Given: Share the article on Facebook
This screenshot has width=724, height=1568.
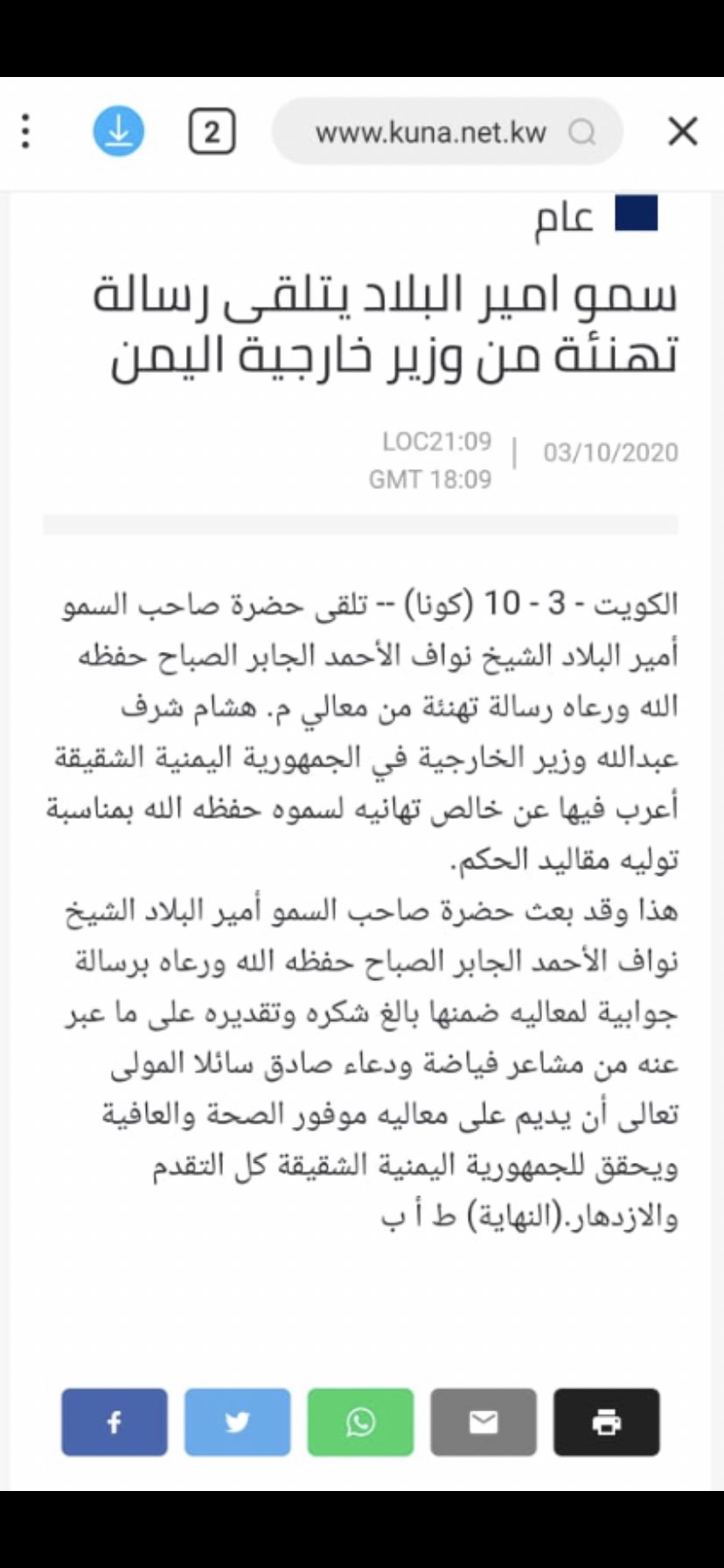Looking at the screenshot, I should (115, 1422).
